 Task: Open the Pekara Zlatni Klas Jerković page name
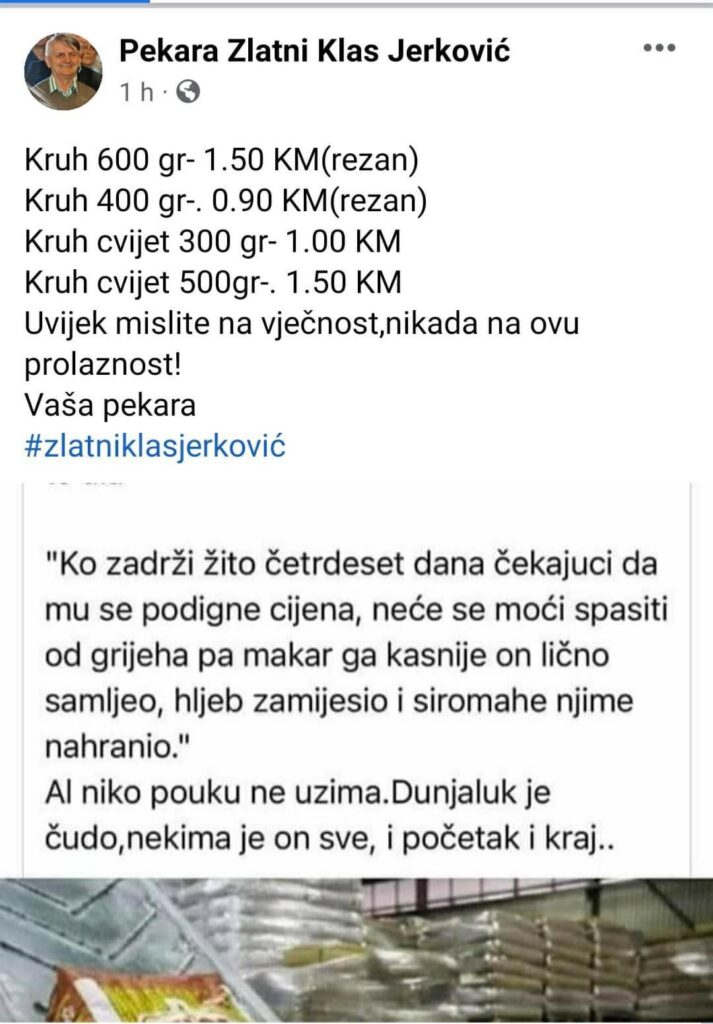coord(314,50)
